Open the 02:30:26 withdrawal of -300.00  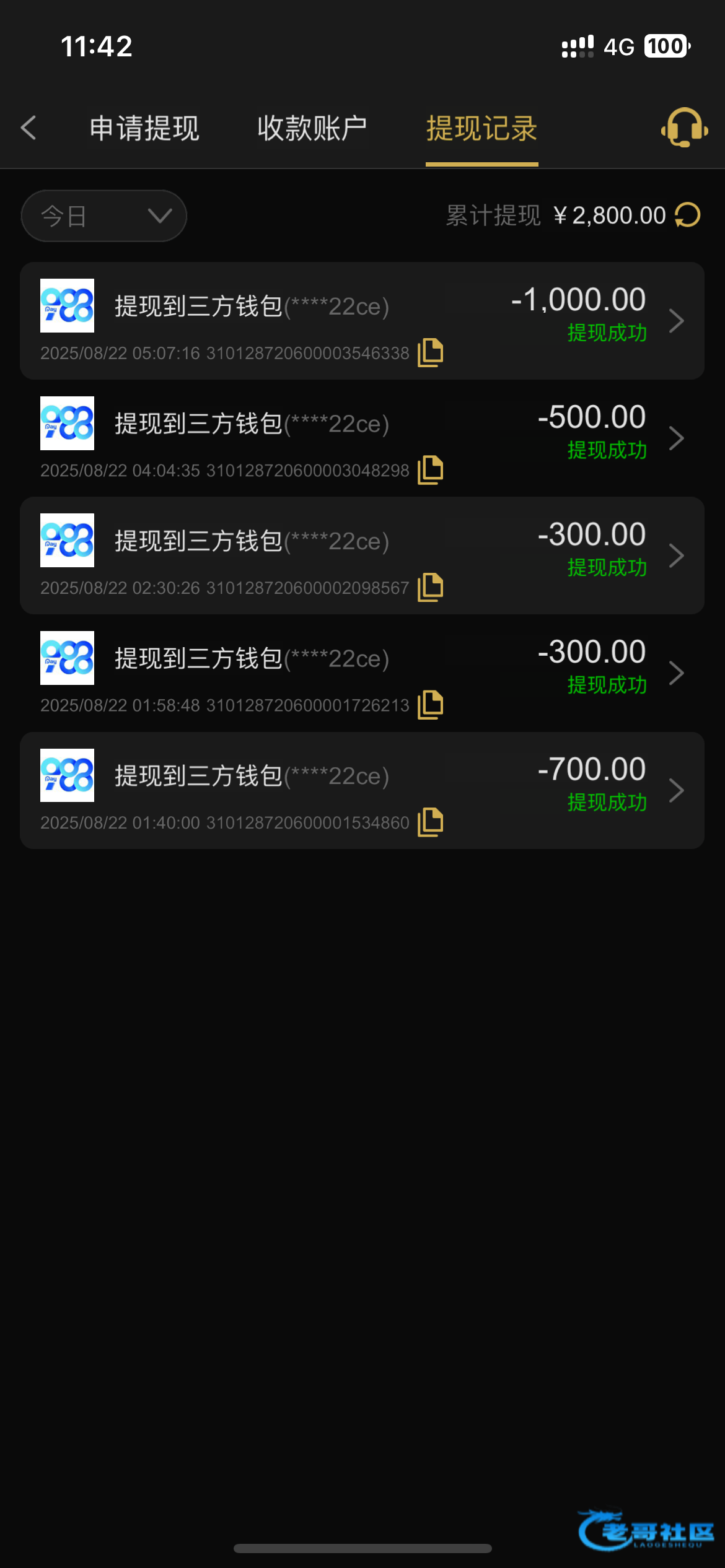click(362, 555)
